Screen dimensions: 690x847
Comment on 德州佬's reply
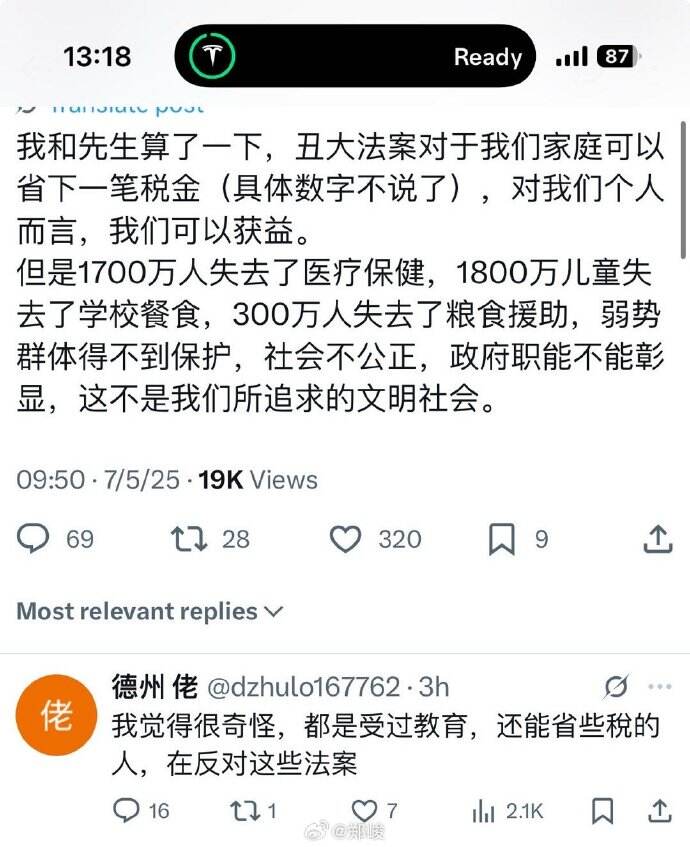(127, 810)
